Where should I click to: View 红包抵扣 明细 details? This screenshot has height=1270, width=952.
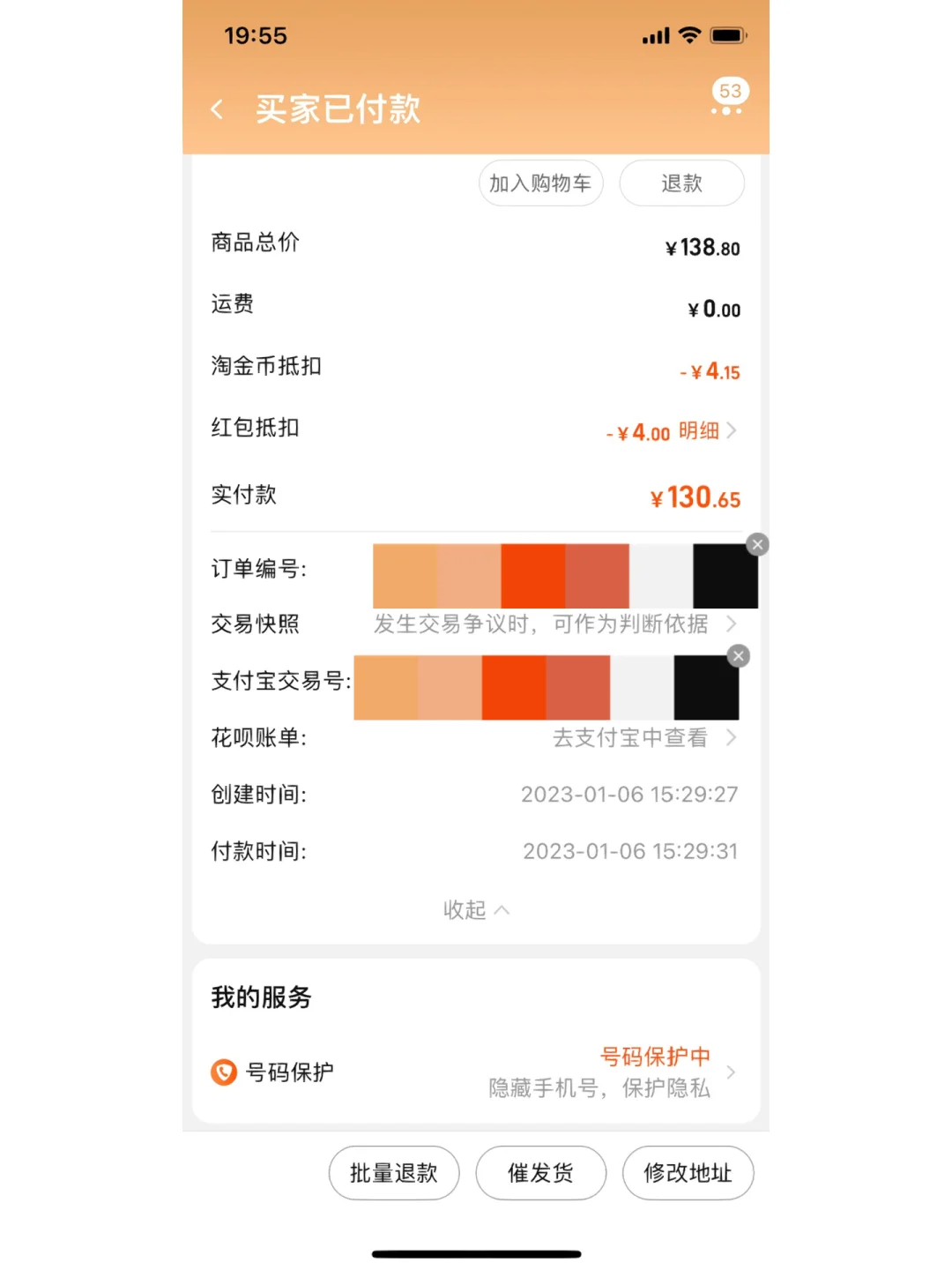click(x=705, y=431)
